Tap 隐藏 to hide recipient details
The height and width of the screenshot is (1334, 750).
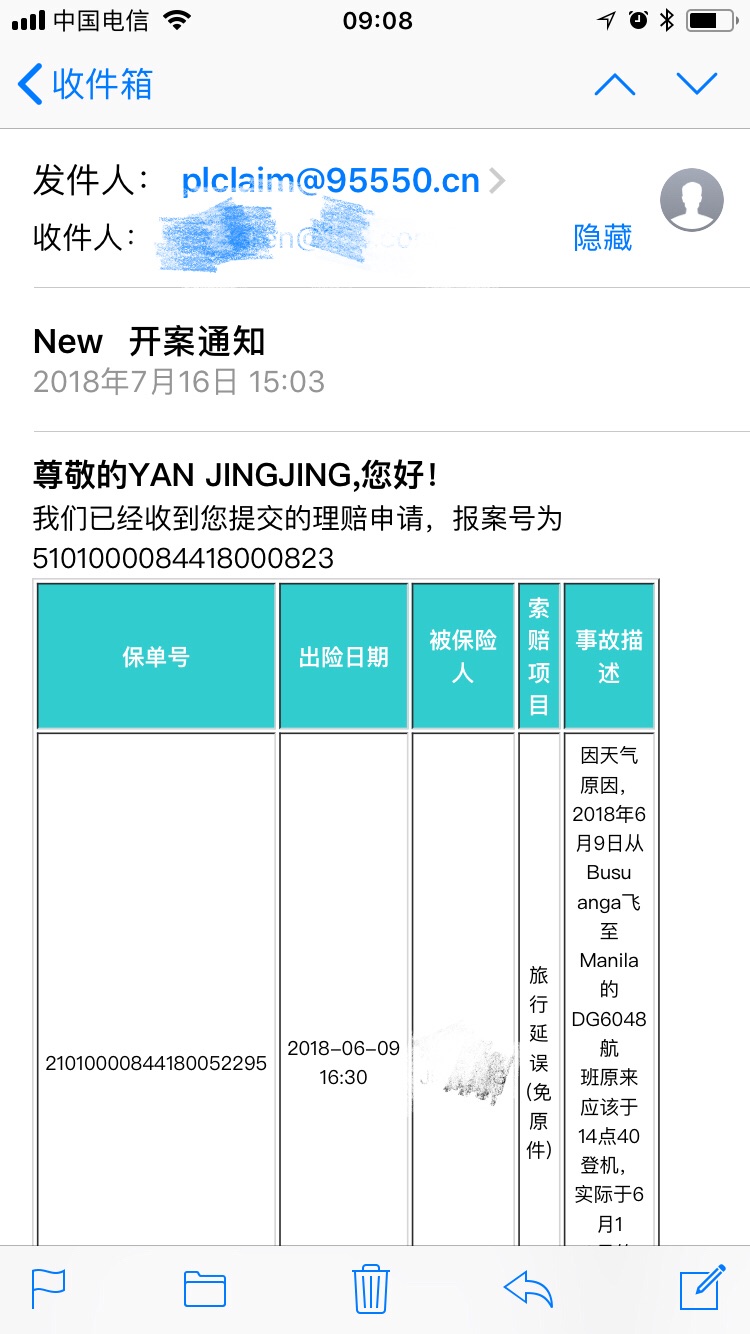[x=603, y=237]
